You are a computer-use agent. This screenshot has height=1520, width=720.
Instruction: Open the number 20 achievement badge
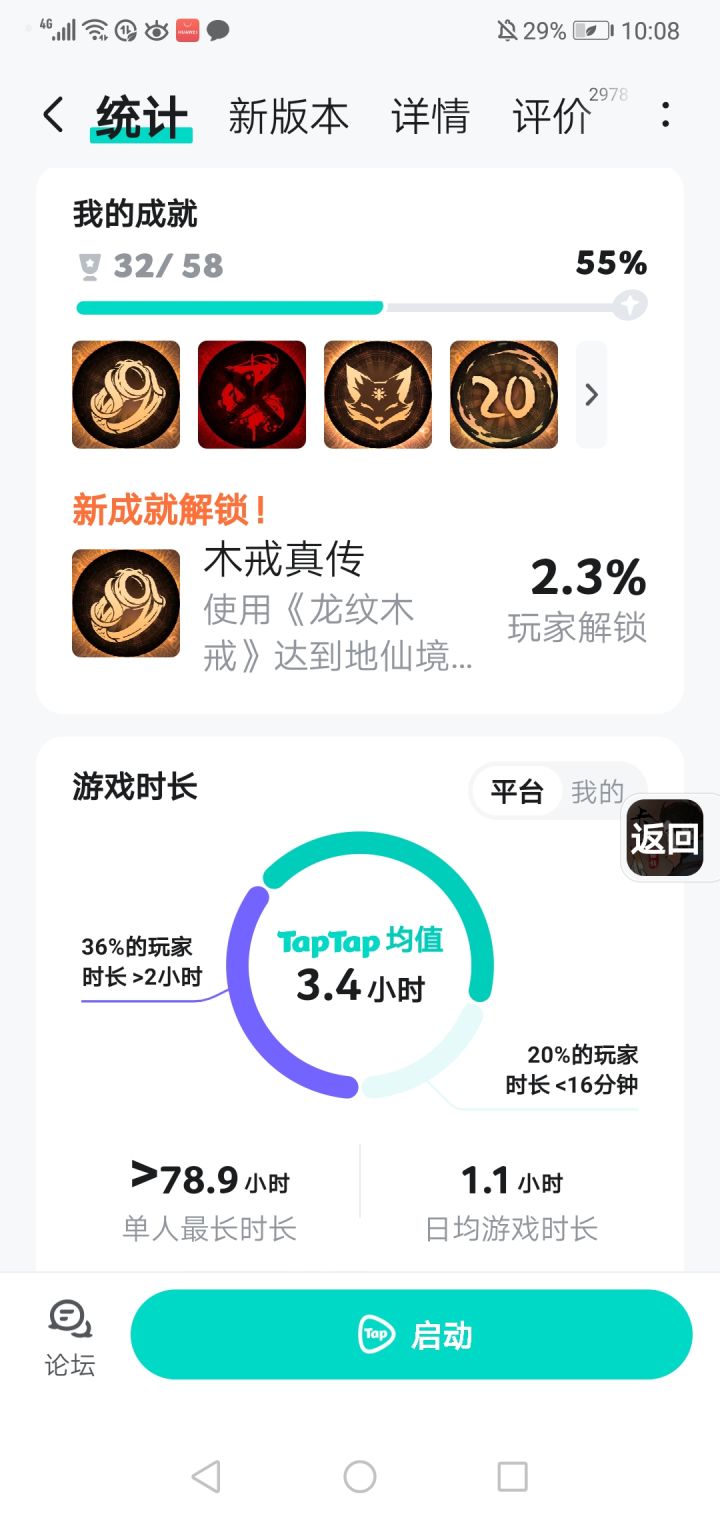503,394
